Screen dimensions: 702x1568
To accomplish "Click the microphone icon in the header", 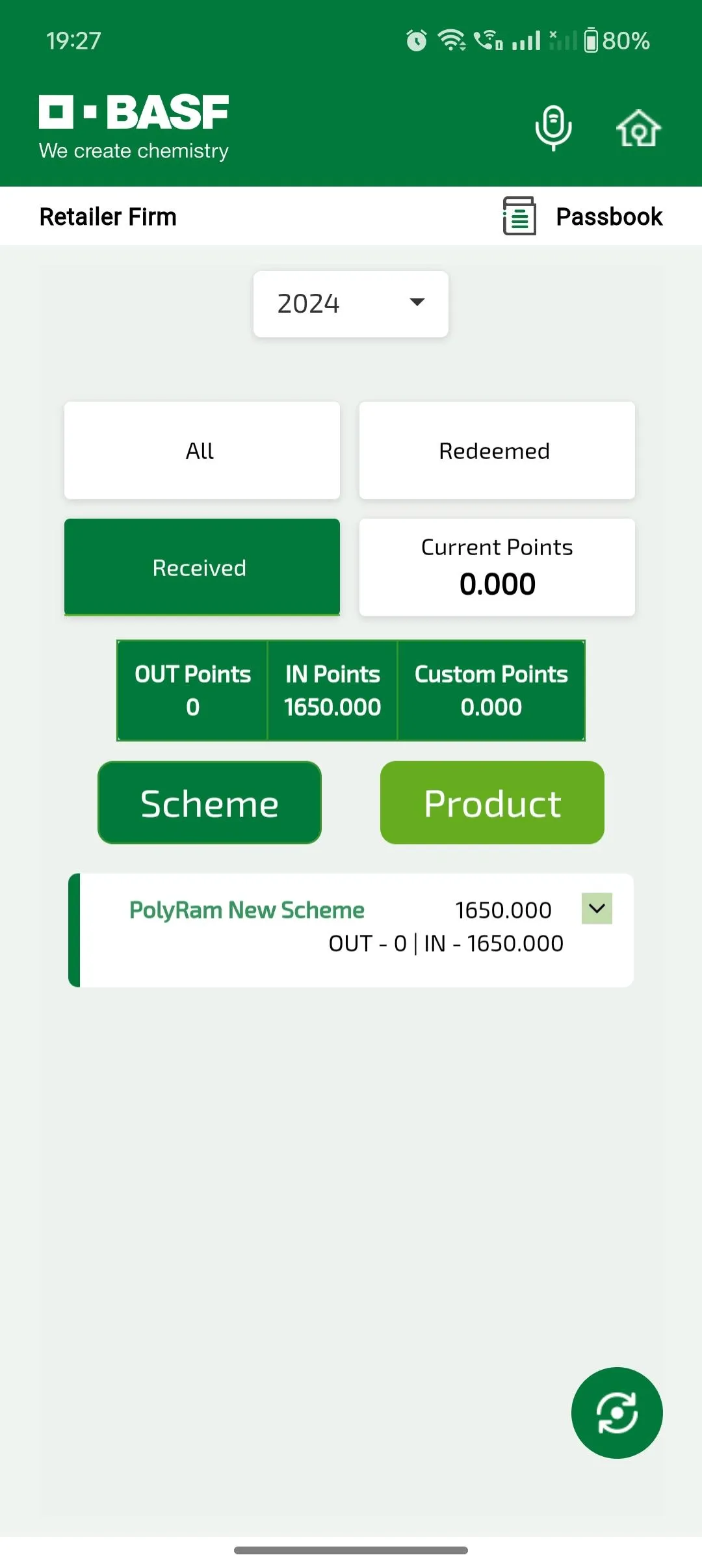I will pyautogui.click(x=554, y=127).
